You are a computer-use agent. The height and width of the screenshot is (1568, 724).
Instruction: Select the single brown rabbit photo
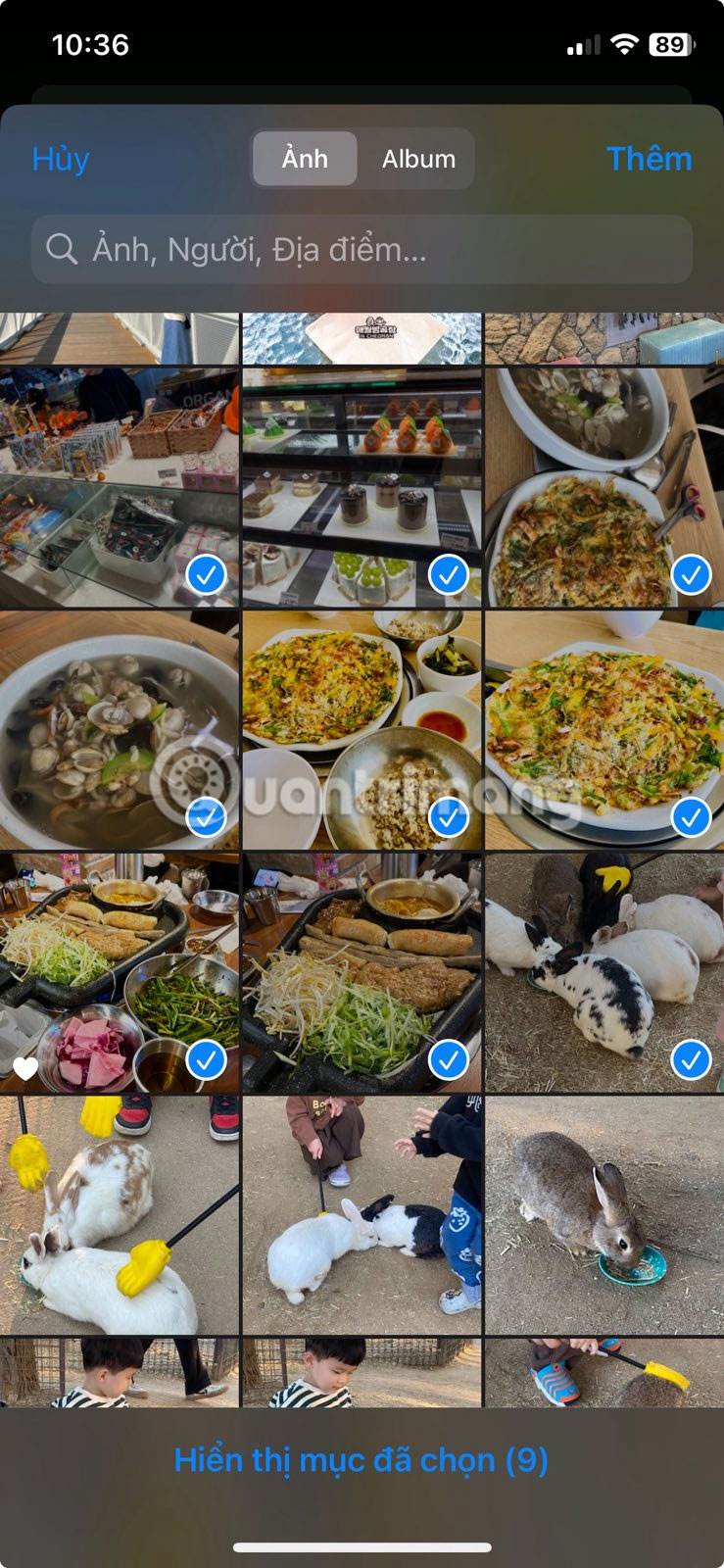tap(603, 1215)
